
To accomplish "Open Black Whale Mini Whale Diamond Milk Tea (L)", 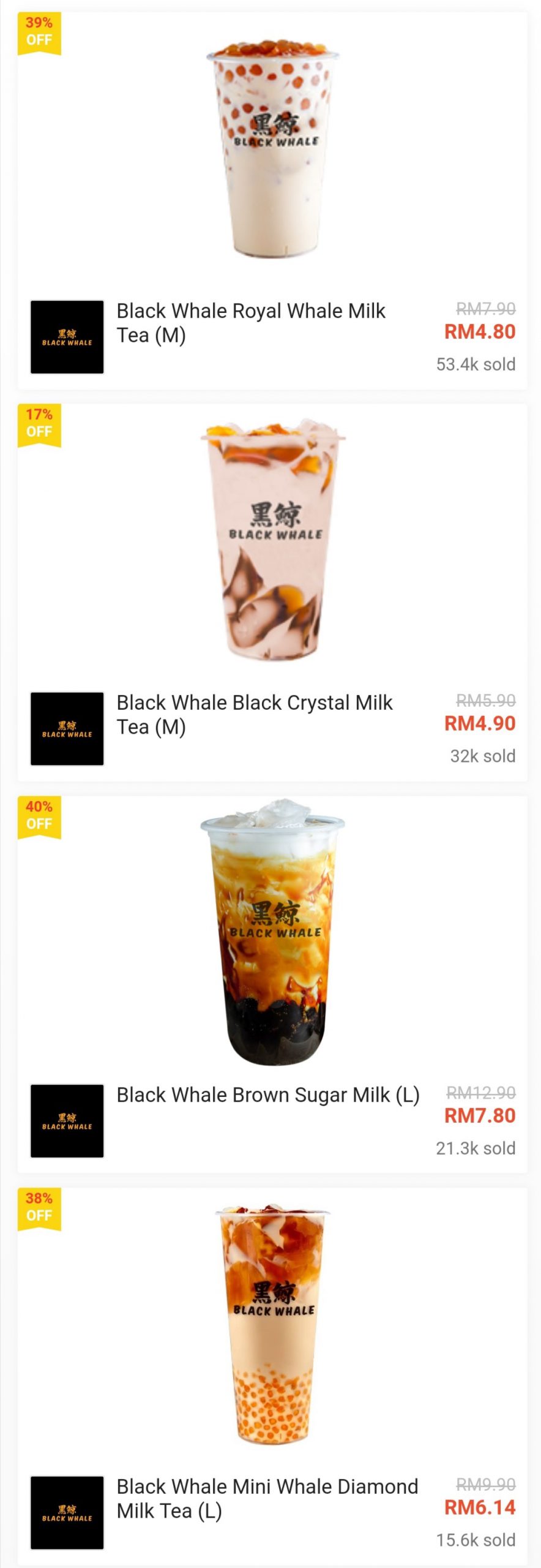I will (267, 1498).
